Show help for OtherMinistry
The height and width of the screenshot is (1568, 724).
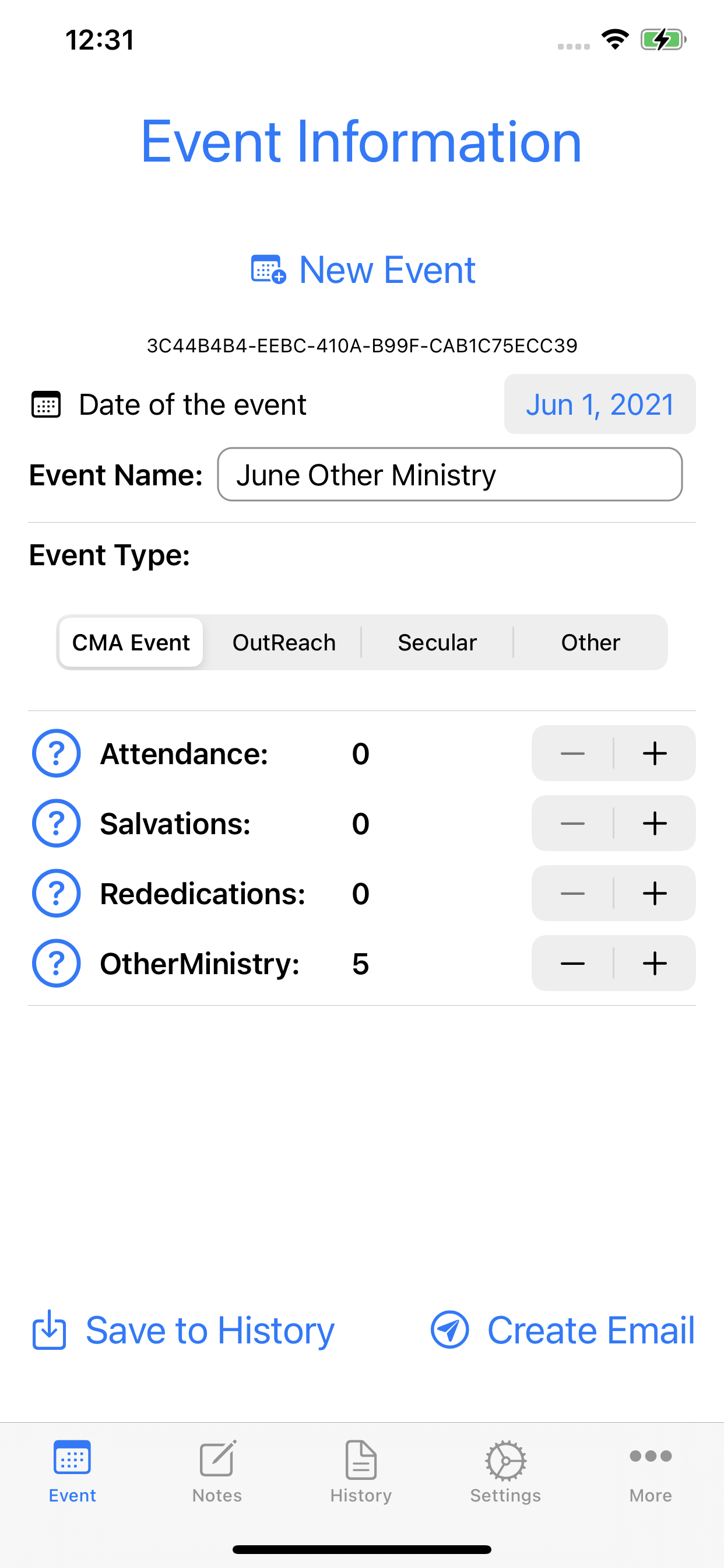pyautogui.click(x=56, y=964)
